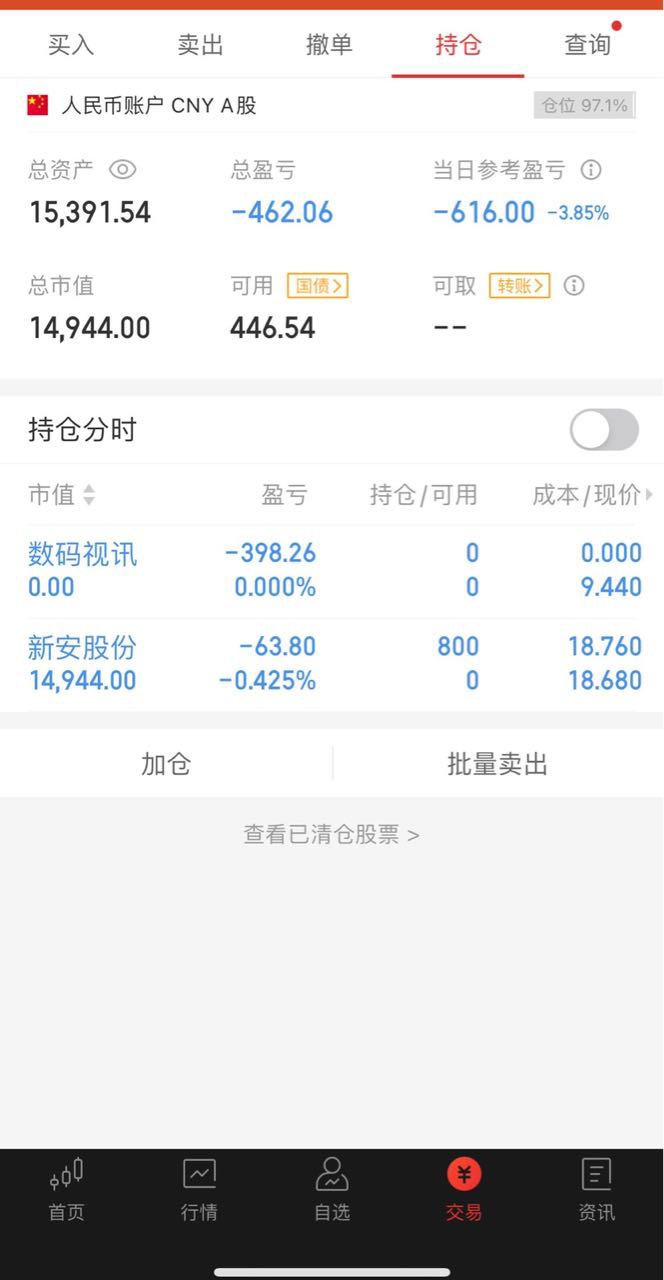View 查看已清仓股票 link
Screen dimensions: 664x1280
click(x=332, y=834)
